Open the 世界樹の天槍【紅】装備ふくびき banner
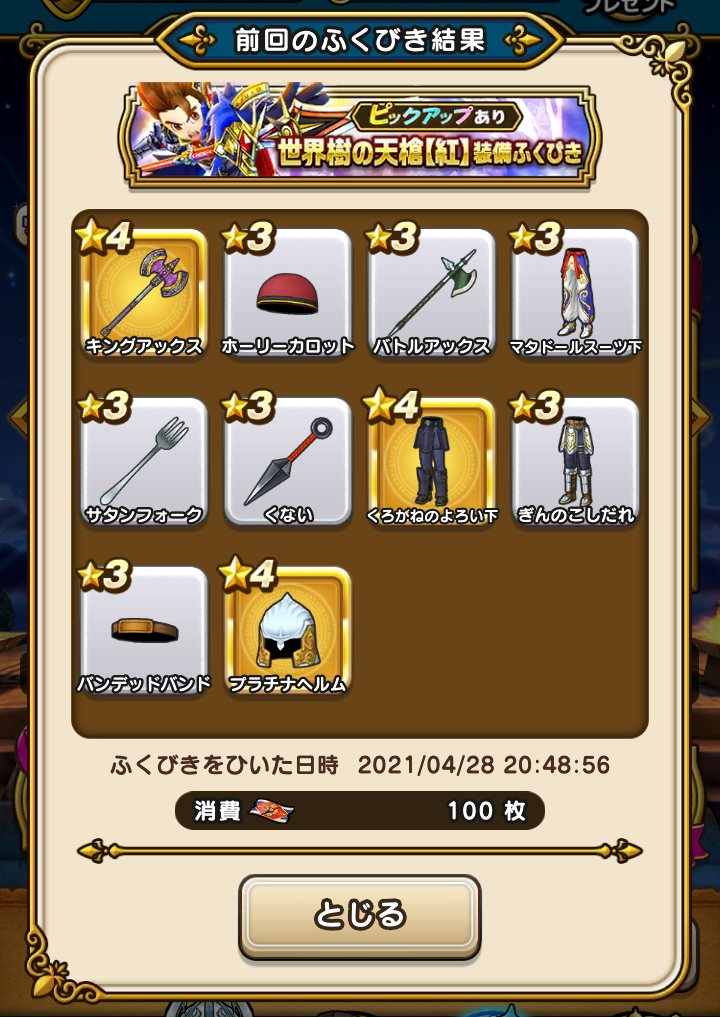The image size is (720, 1017). click(x=361, y=136)
